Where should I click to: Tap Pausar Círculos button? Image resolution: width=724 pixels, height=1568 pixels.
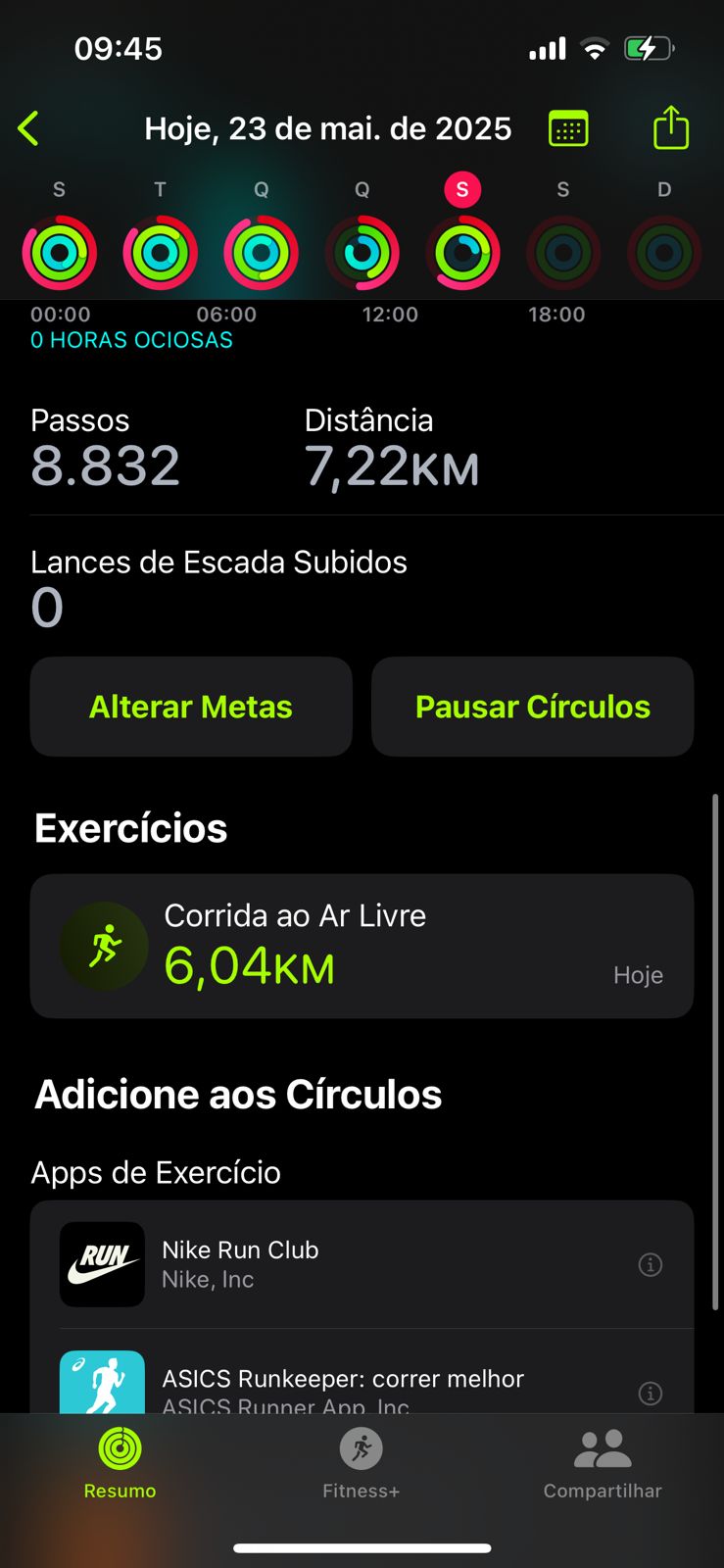click(533, 707)
